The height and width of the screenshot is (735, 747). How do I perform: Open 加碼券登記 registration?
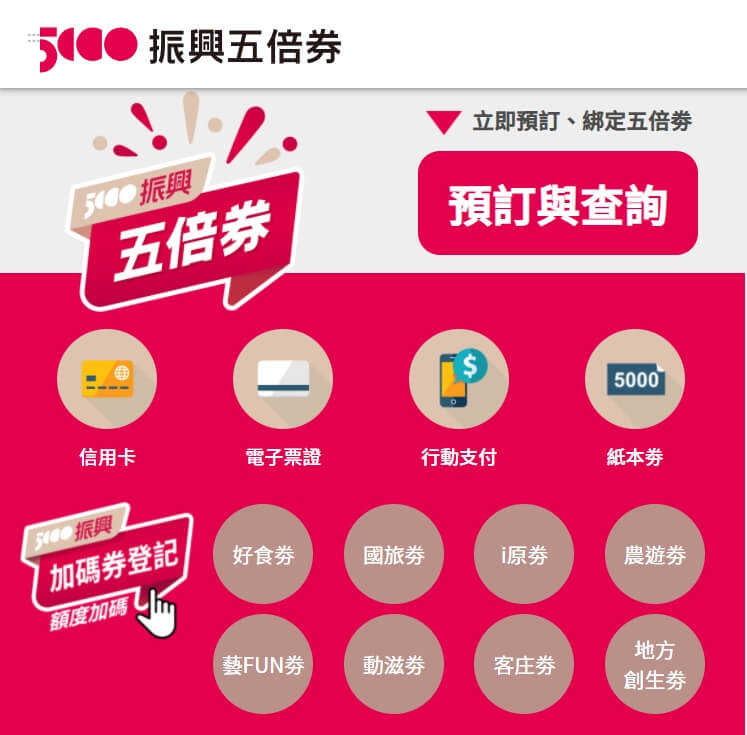pos(105,572)
